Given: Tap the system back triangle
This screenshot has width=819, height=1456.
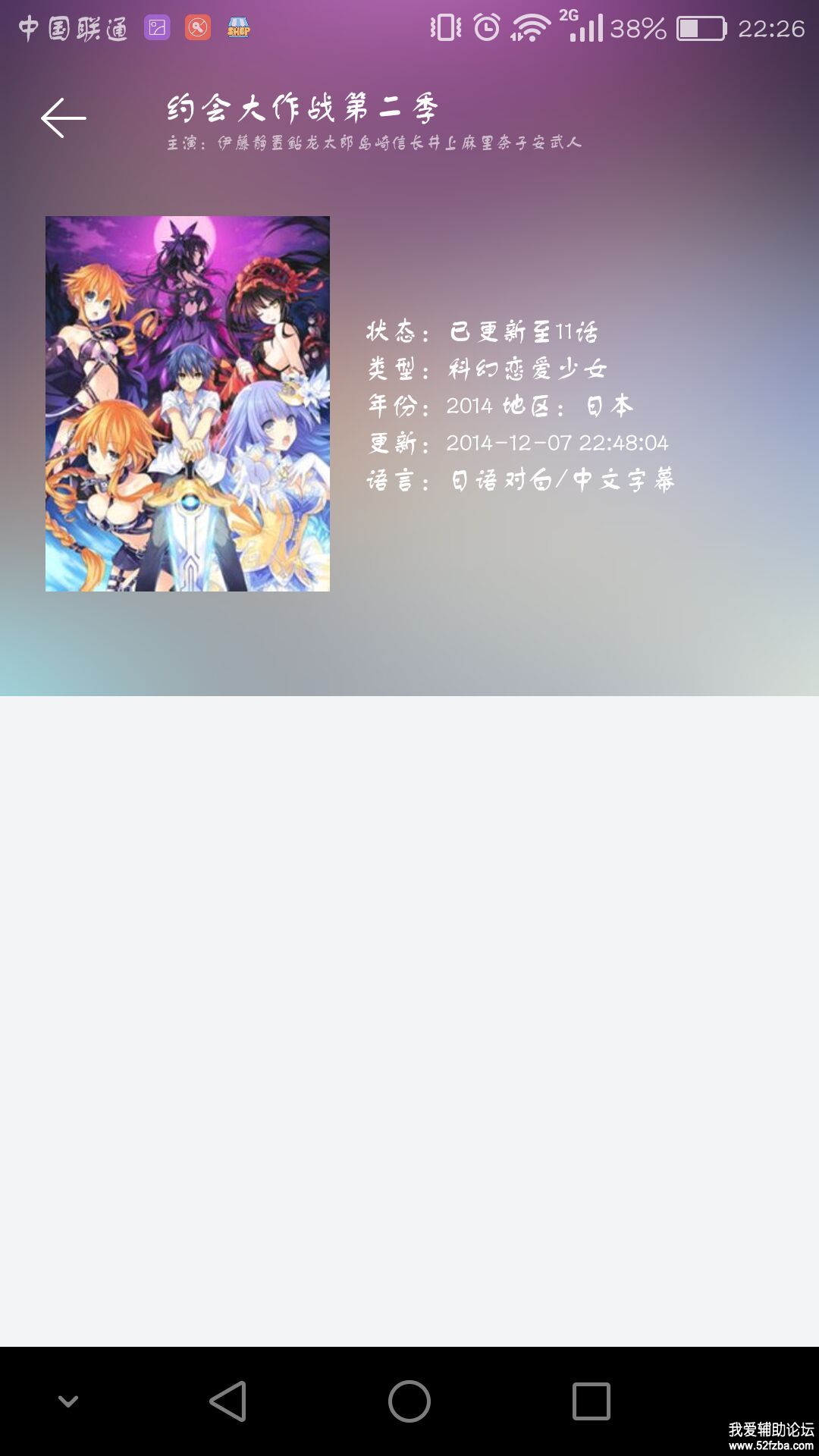Looking at the screenshot, I should (228, 1401).
